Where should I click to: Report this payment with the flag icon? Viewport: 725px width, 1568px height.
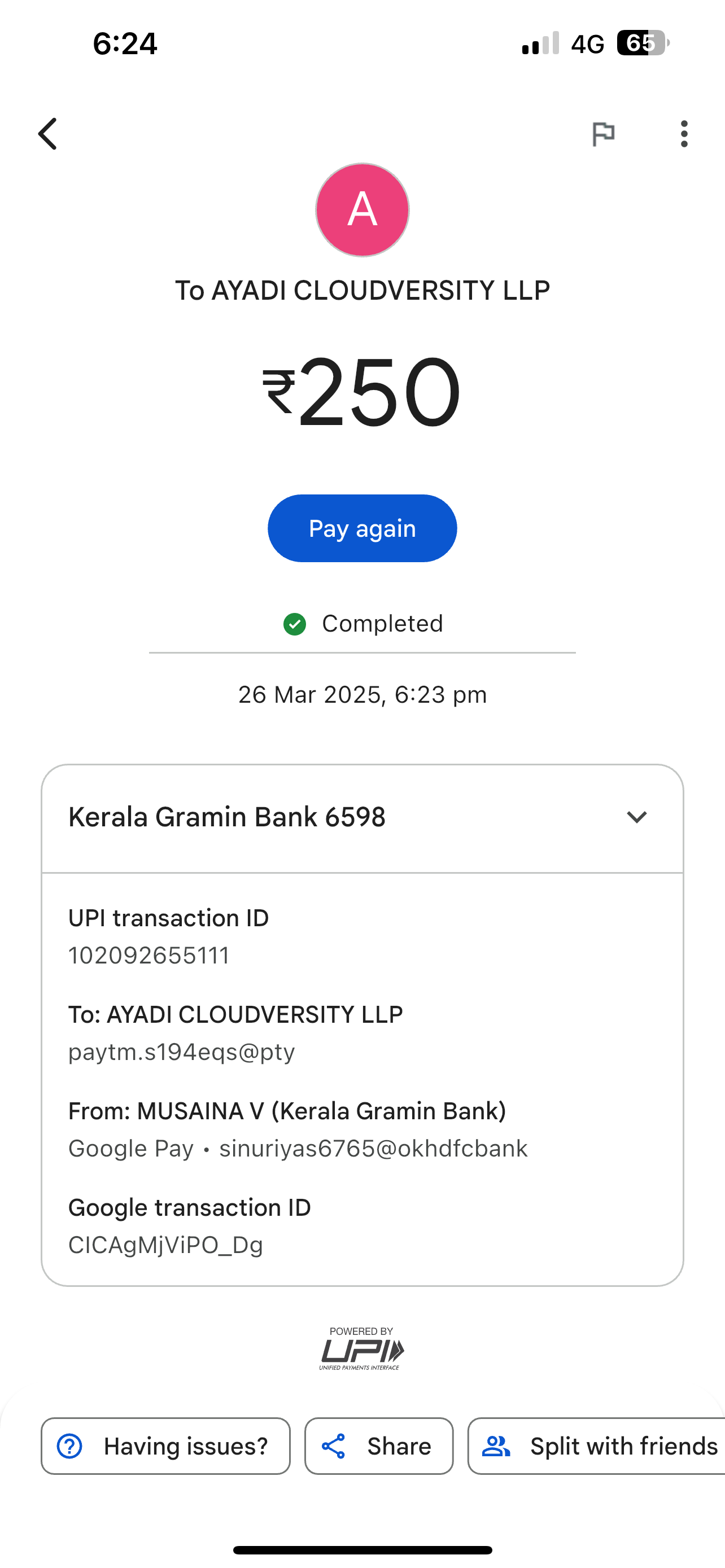click(x=603, y=134)
